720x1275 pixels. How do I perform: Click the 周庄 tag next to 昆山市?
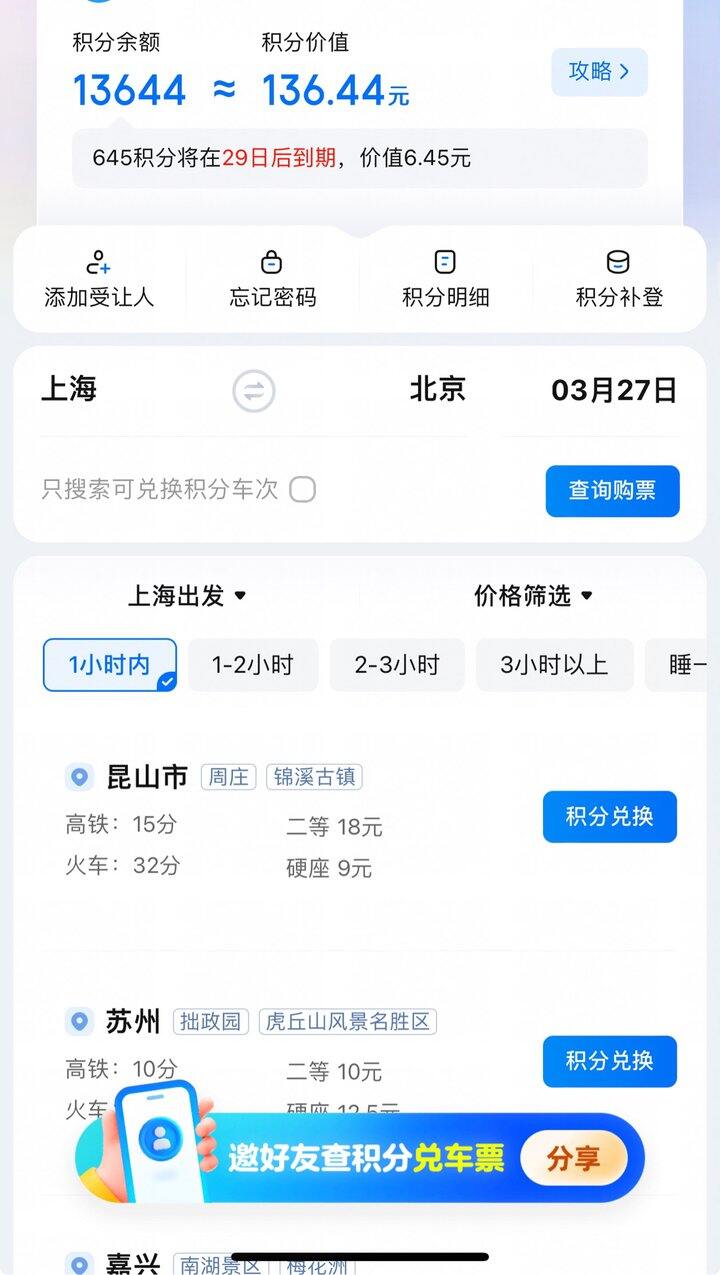tap(229, 776)
